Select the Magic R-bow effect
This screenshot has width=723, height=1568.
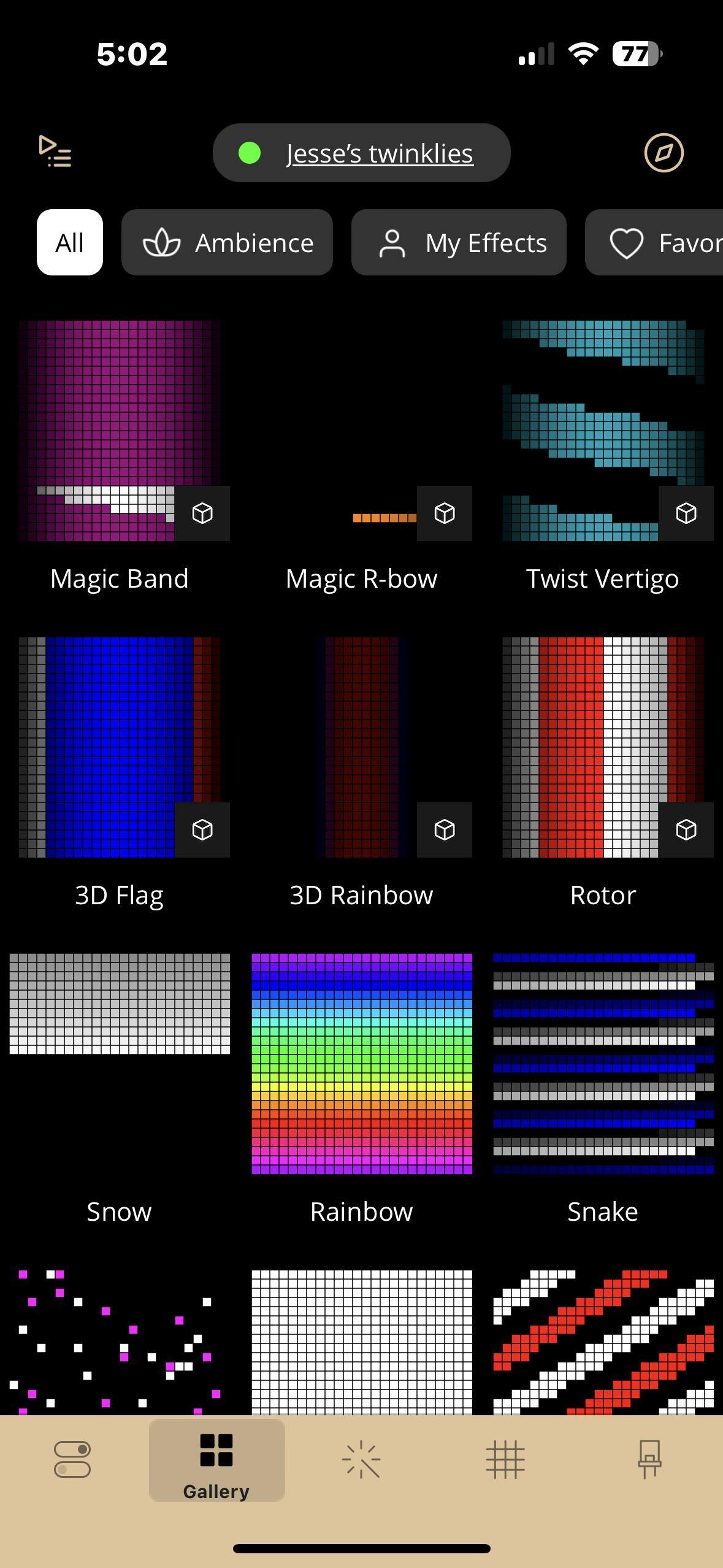[362, 431]
